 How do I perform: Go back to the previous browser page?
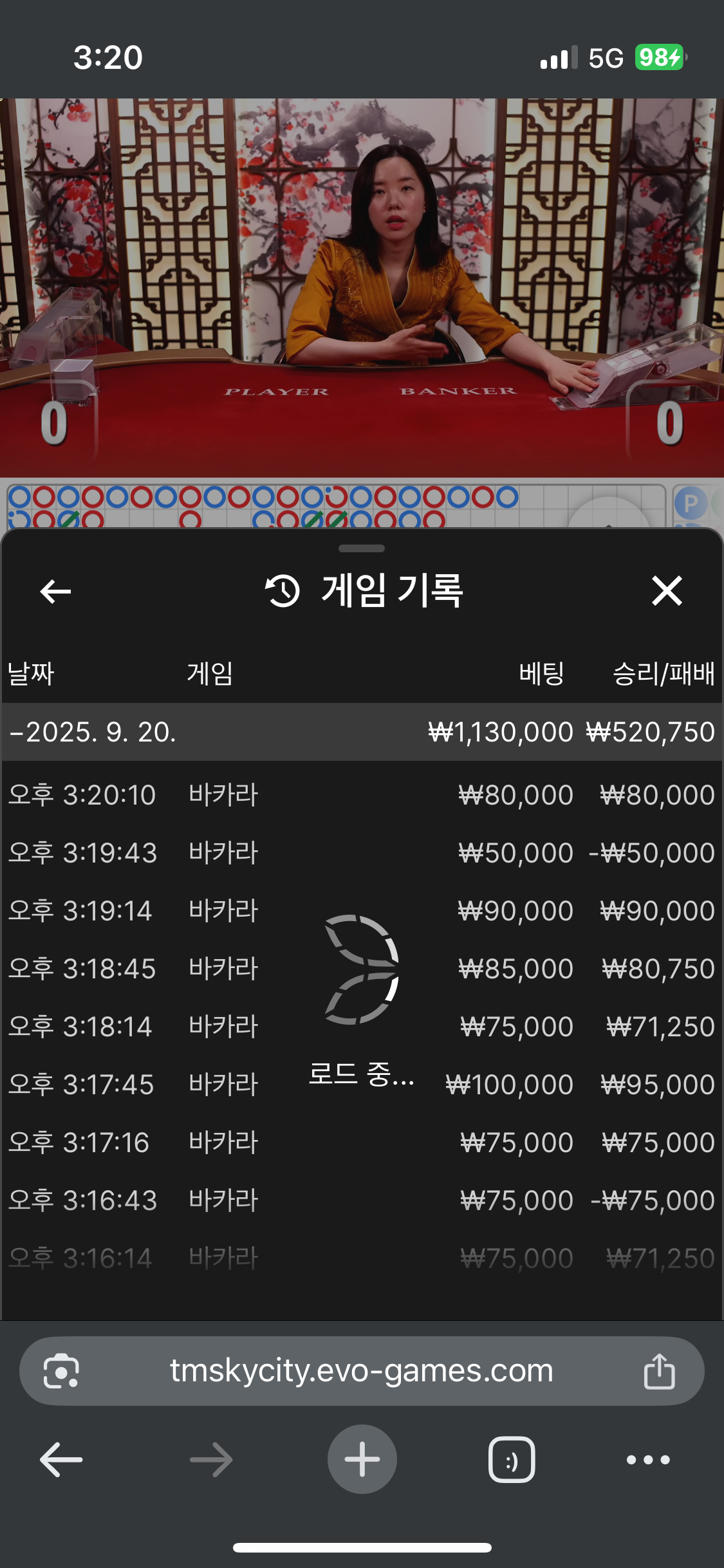(61, 1459)
